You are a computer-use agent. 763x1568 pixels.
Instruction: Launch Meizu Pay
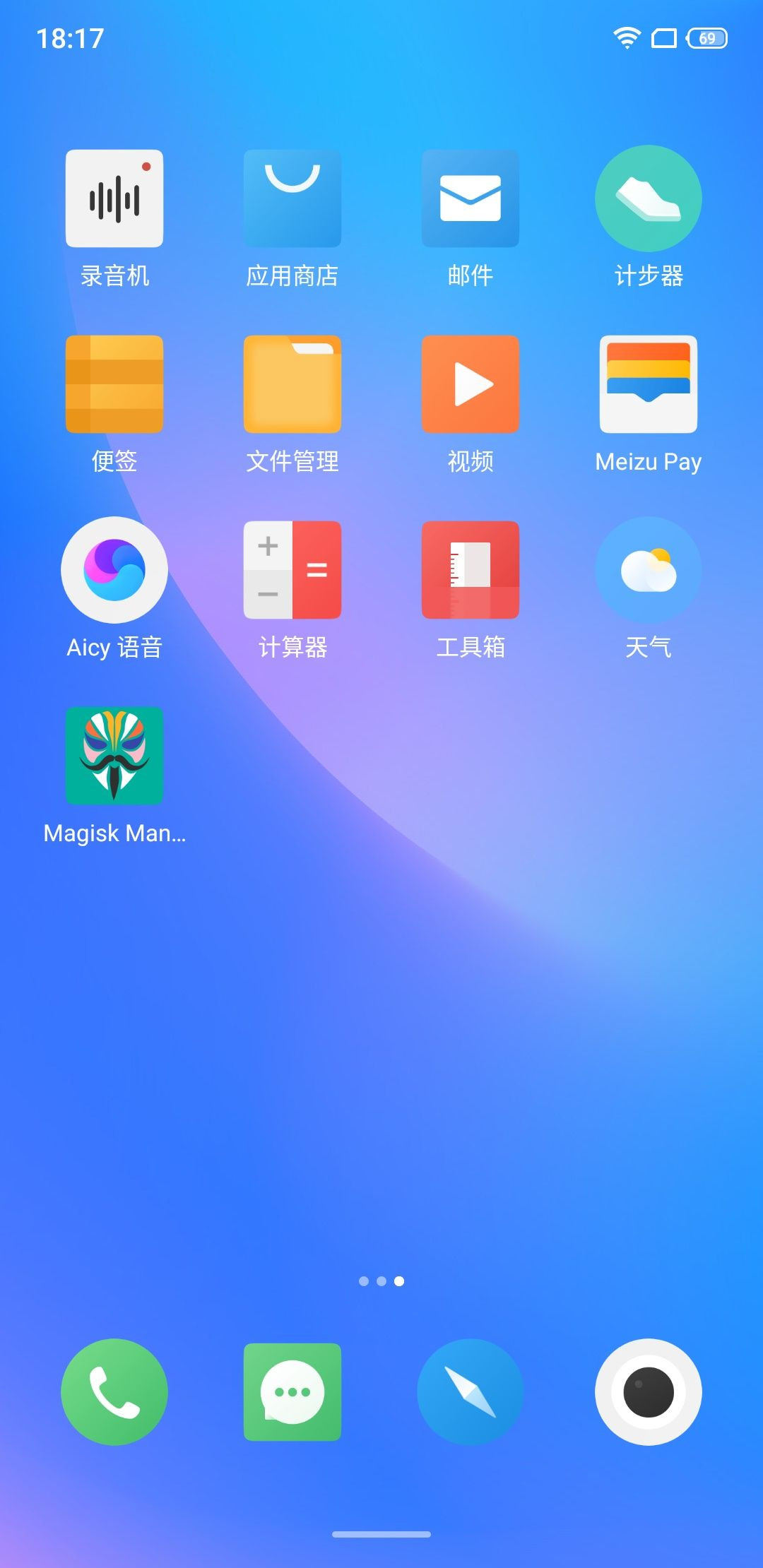click(649, 384)
